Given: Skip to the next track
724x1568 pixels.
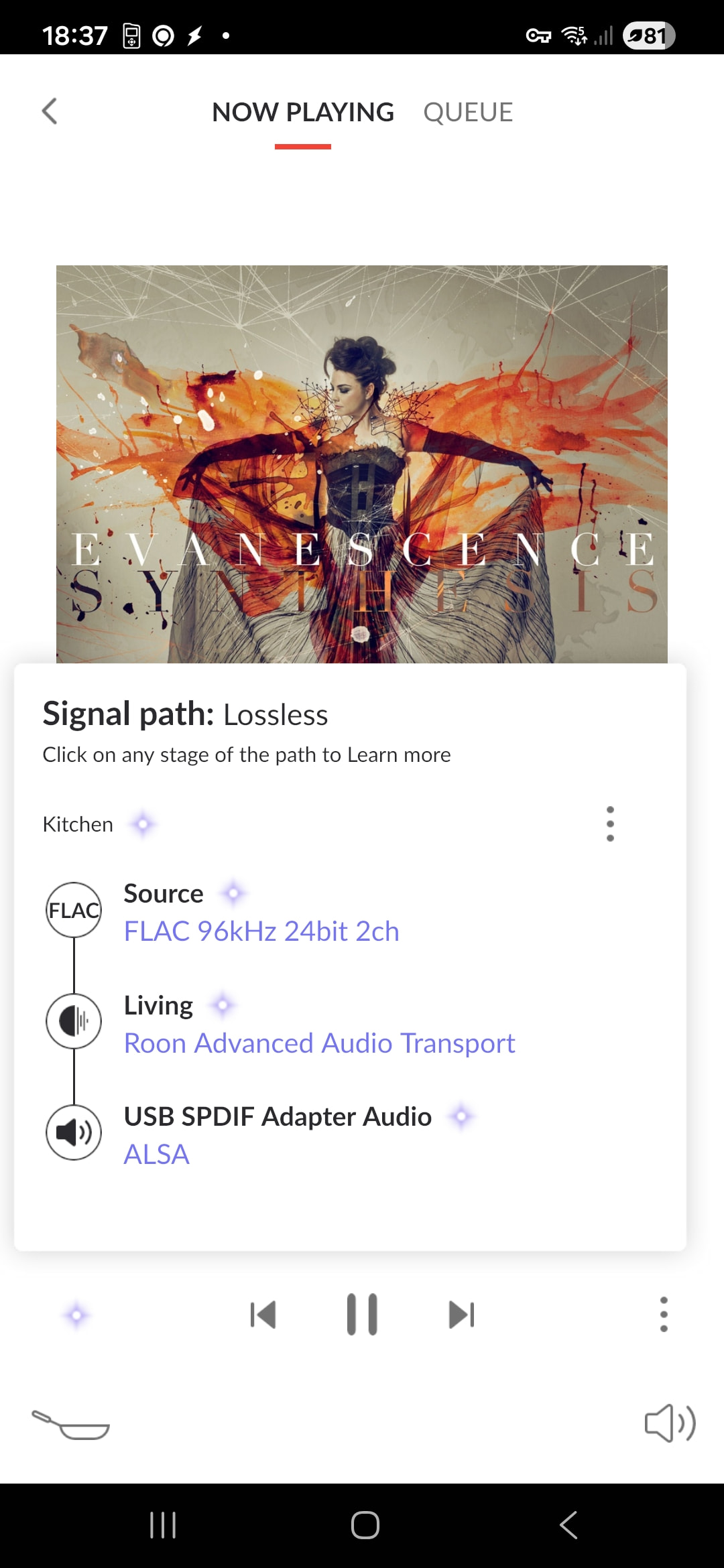Looking at the screenshot, I should pyautogui.click(x=461, y=1315).
